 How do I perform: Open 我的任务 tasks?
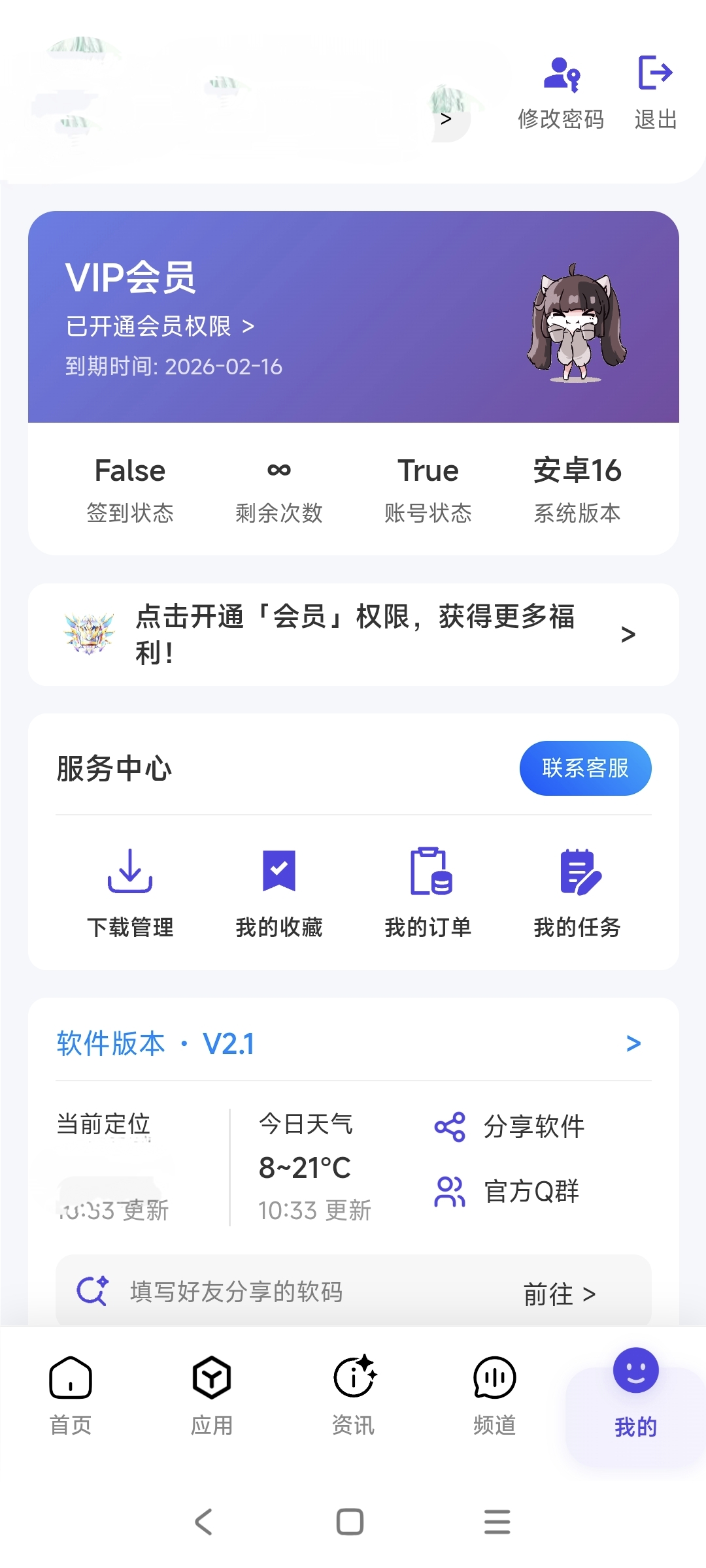tap(578, 895)
